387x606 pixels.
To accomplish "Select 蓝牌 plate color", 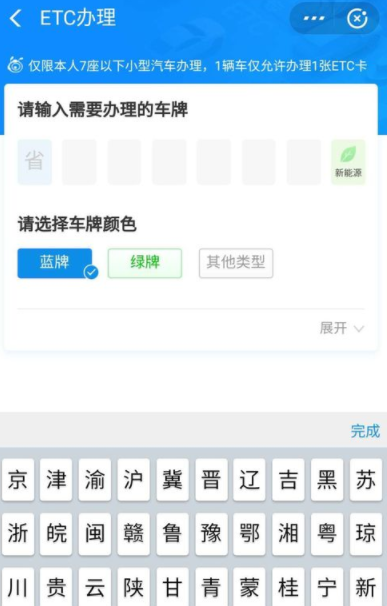I will (x=55, y=263).
